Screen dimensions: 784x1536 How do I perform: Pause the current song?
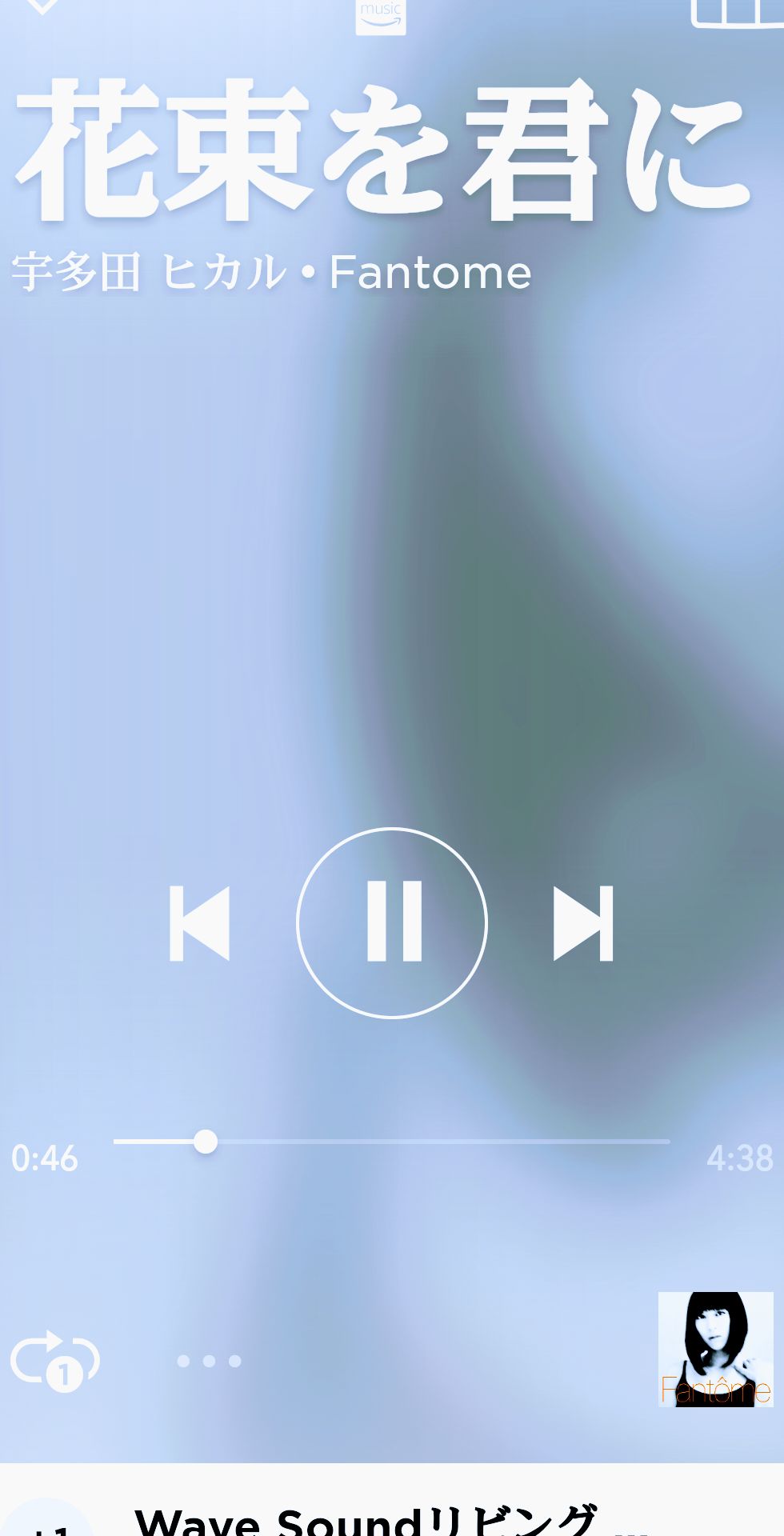[x=392, y=922]
